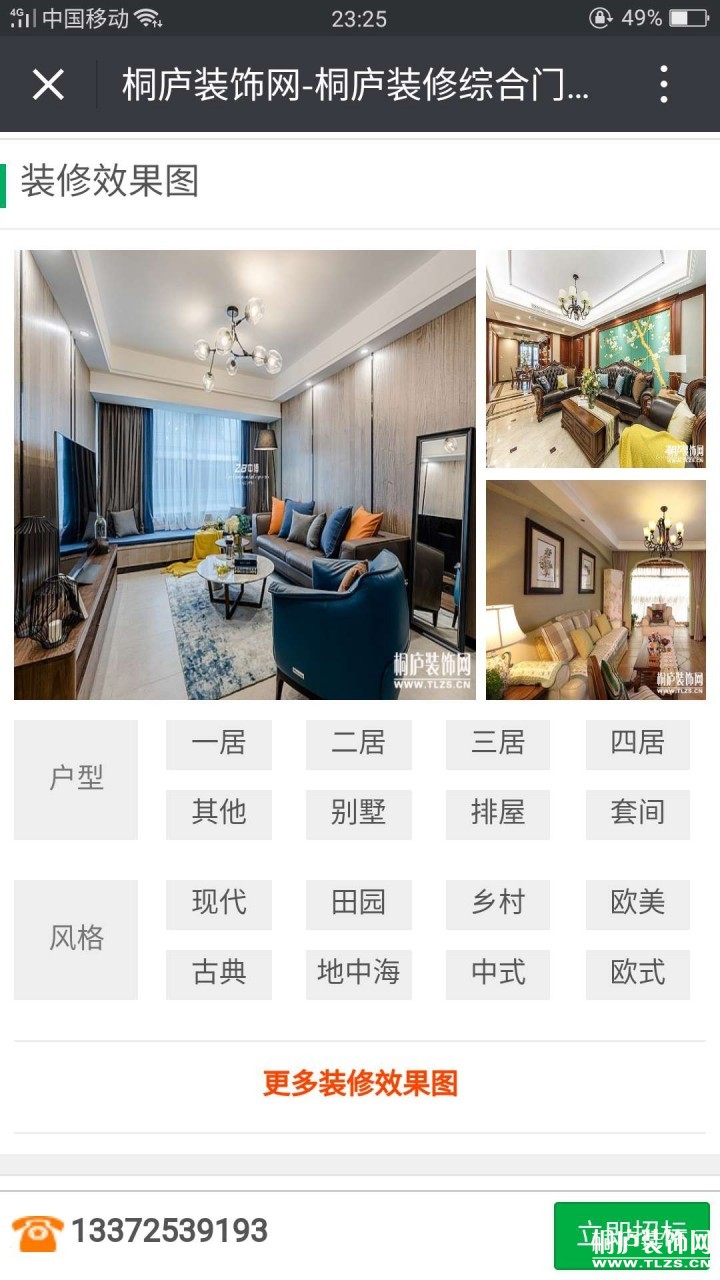Open the large modern living room image

tap(245, 475)
